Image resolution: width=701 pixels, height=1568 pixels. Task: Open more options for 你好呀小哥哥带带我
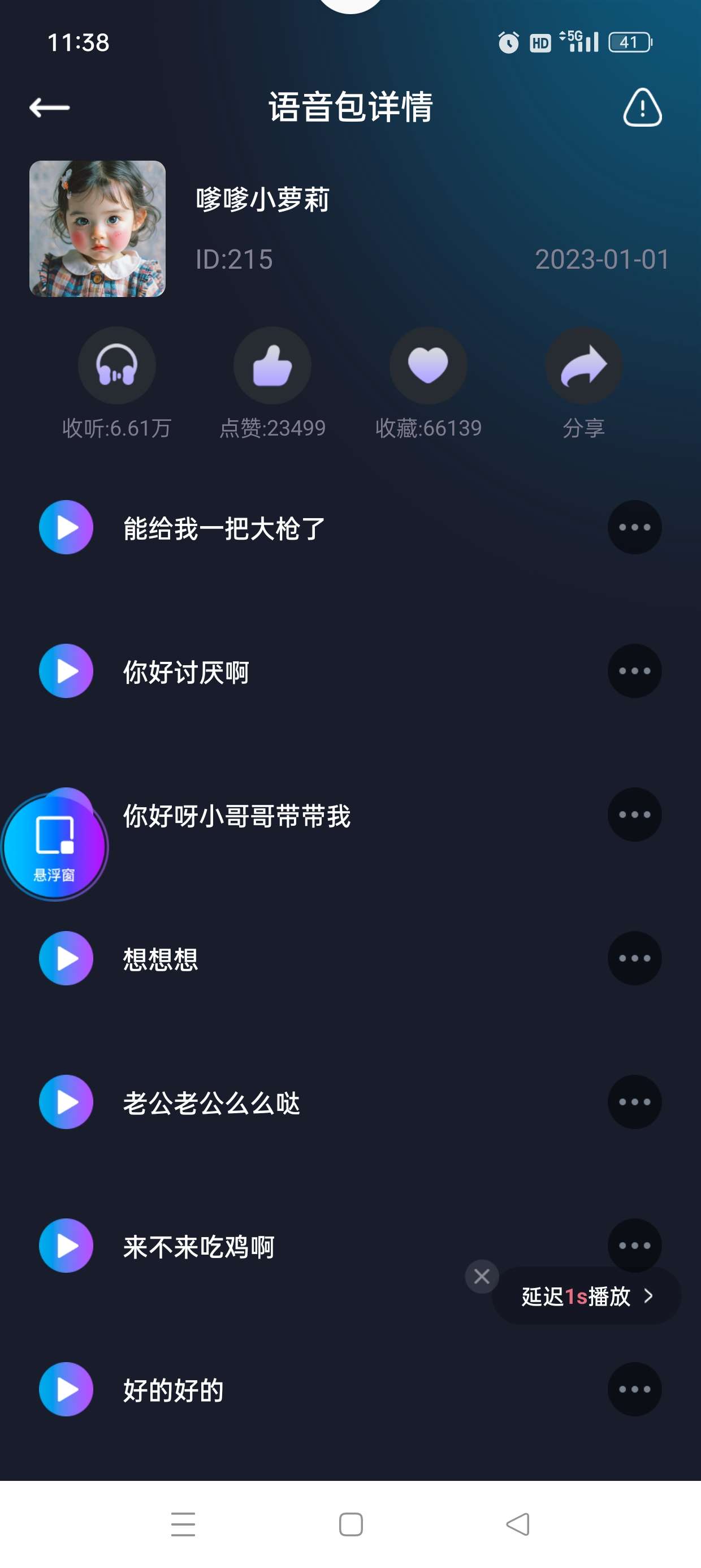[x=634, y=815]
